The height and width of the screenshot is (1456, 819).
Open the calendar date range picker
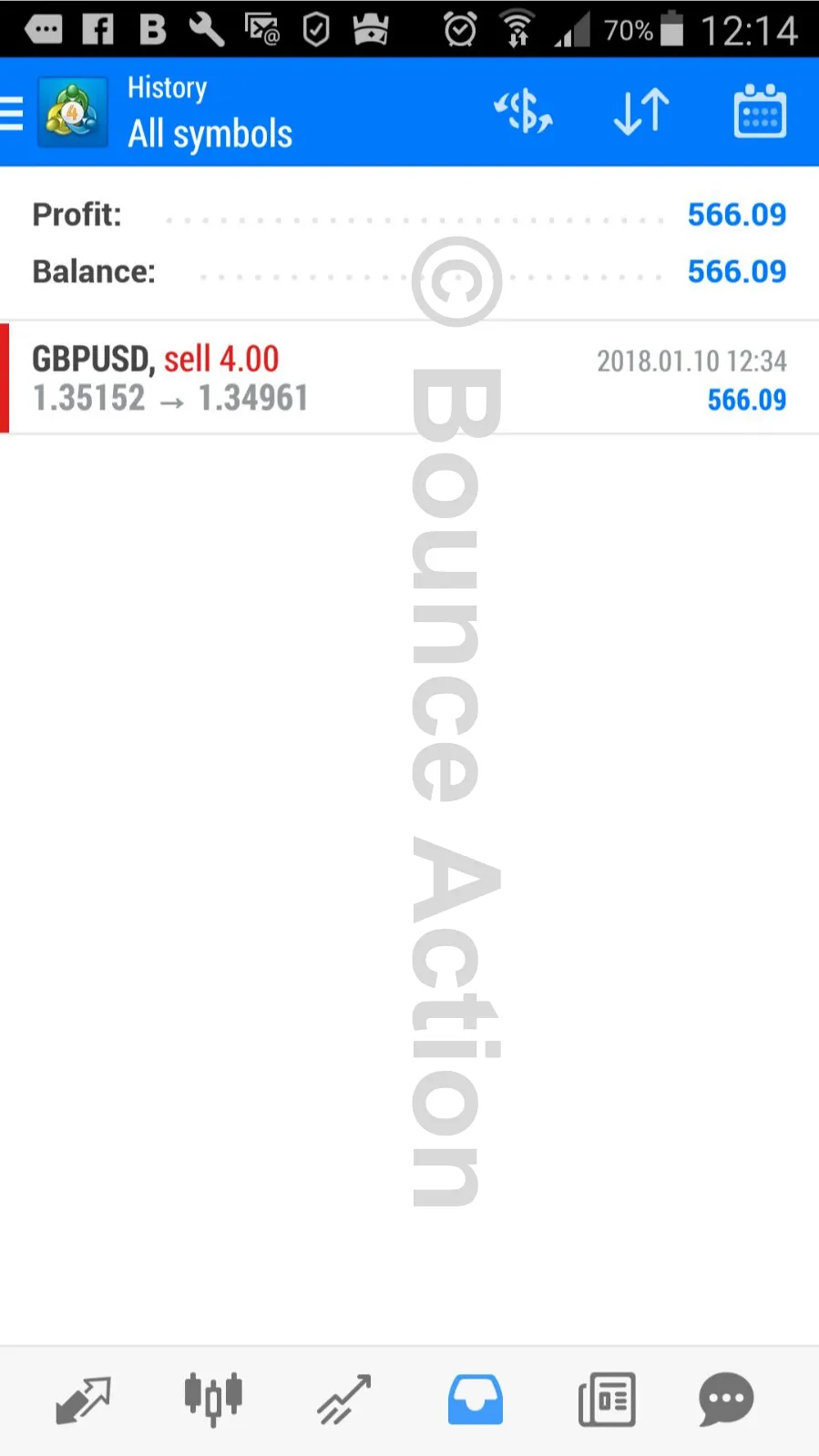760,111
